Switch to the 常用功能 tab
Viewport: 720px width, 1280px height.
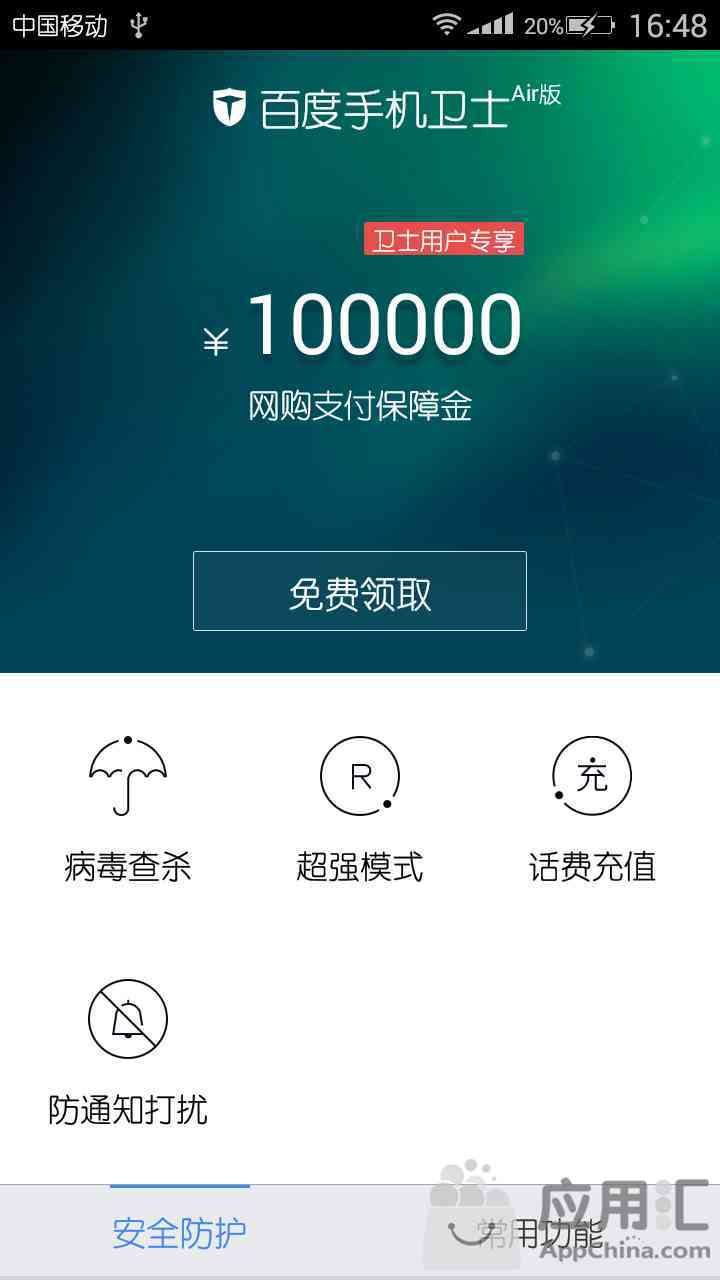point(540,1233)
